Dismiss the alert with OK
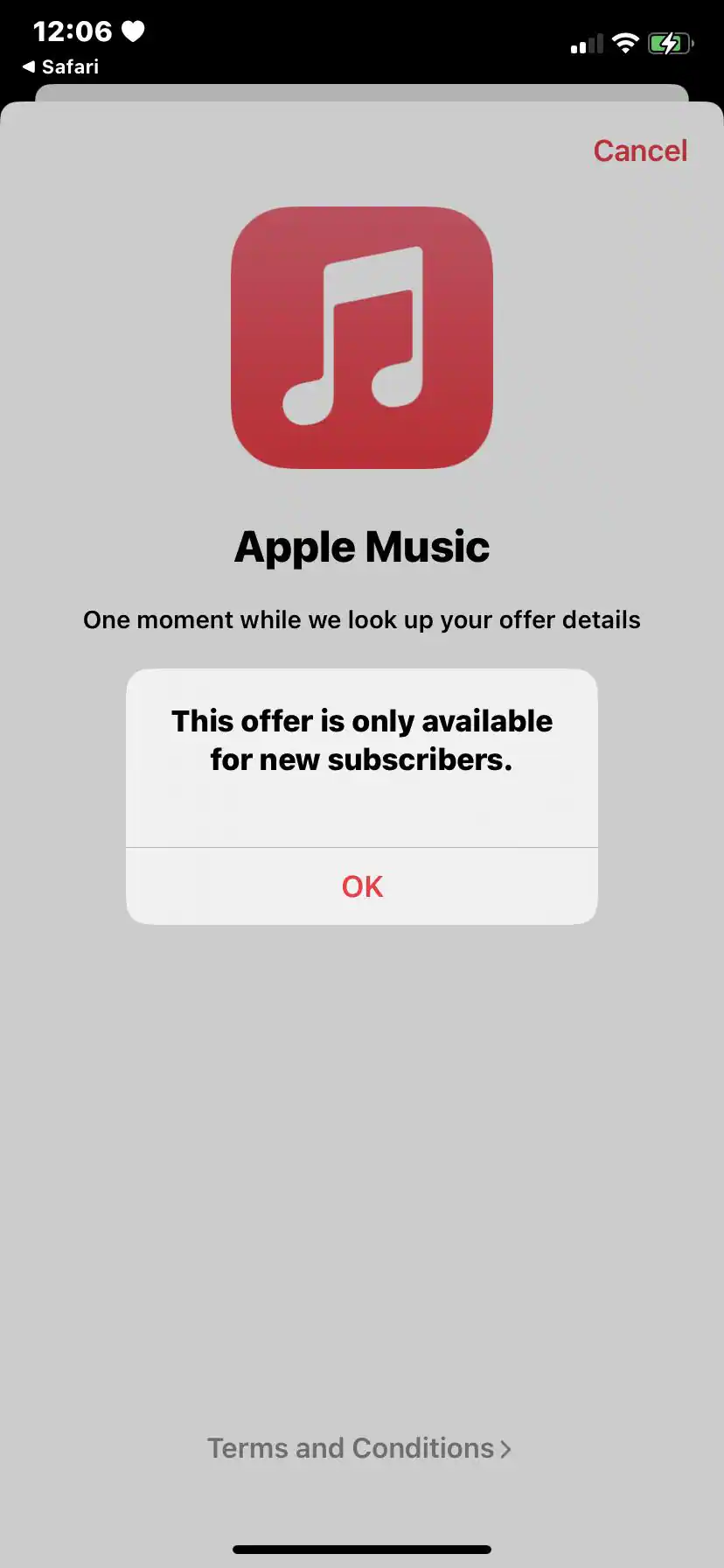Viewport: 724px width, 1568px height. click(362, 886)
